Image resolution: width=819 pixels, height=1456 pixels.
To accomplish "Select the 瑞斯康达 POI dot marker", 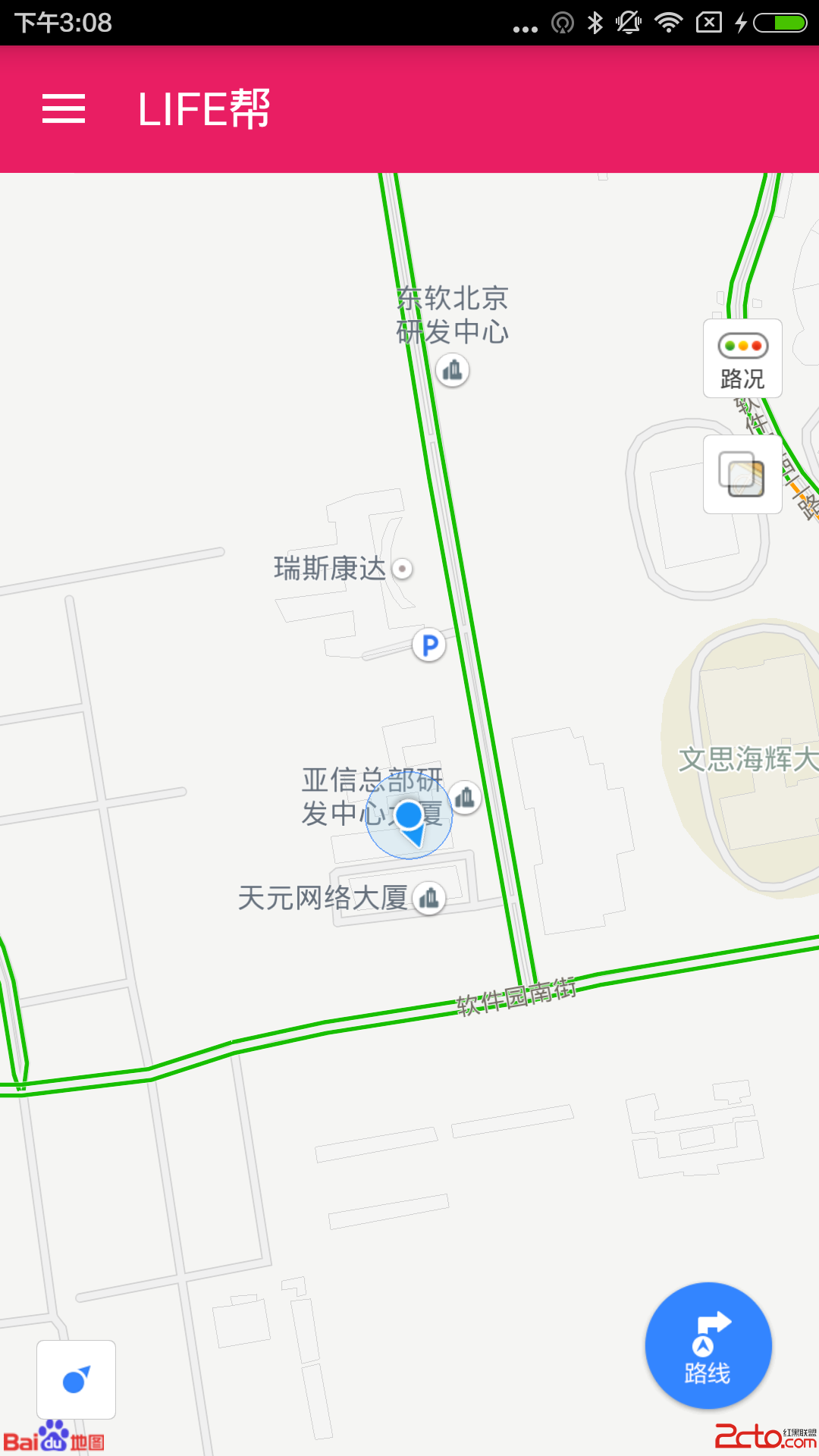I will tap(403, 568).
